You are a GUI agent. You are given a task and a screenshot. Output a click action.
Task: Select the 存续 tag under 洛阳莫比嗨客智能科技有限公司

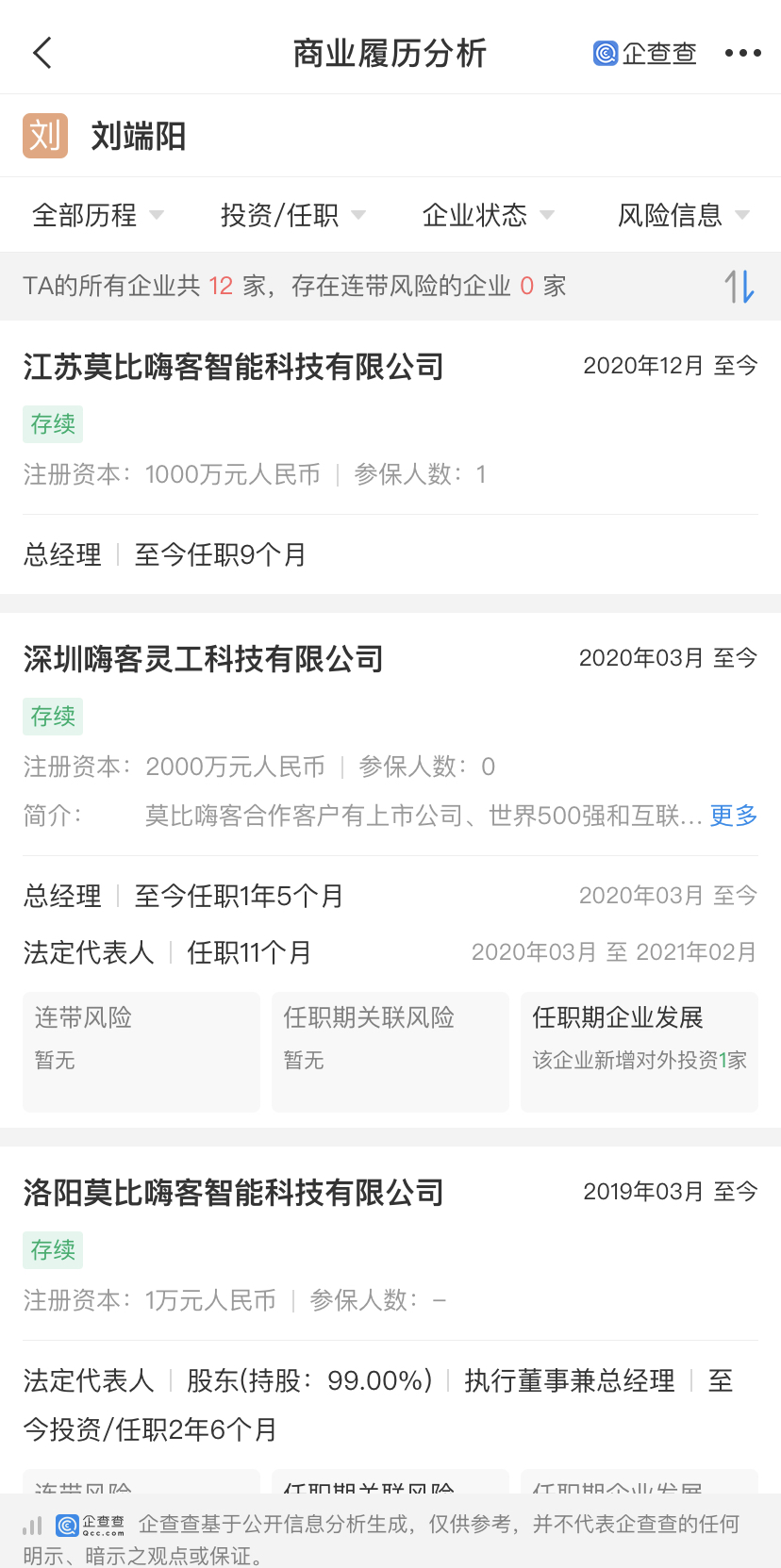tap(52, 1249)
